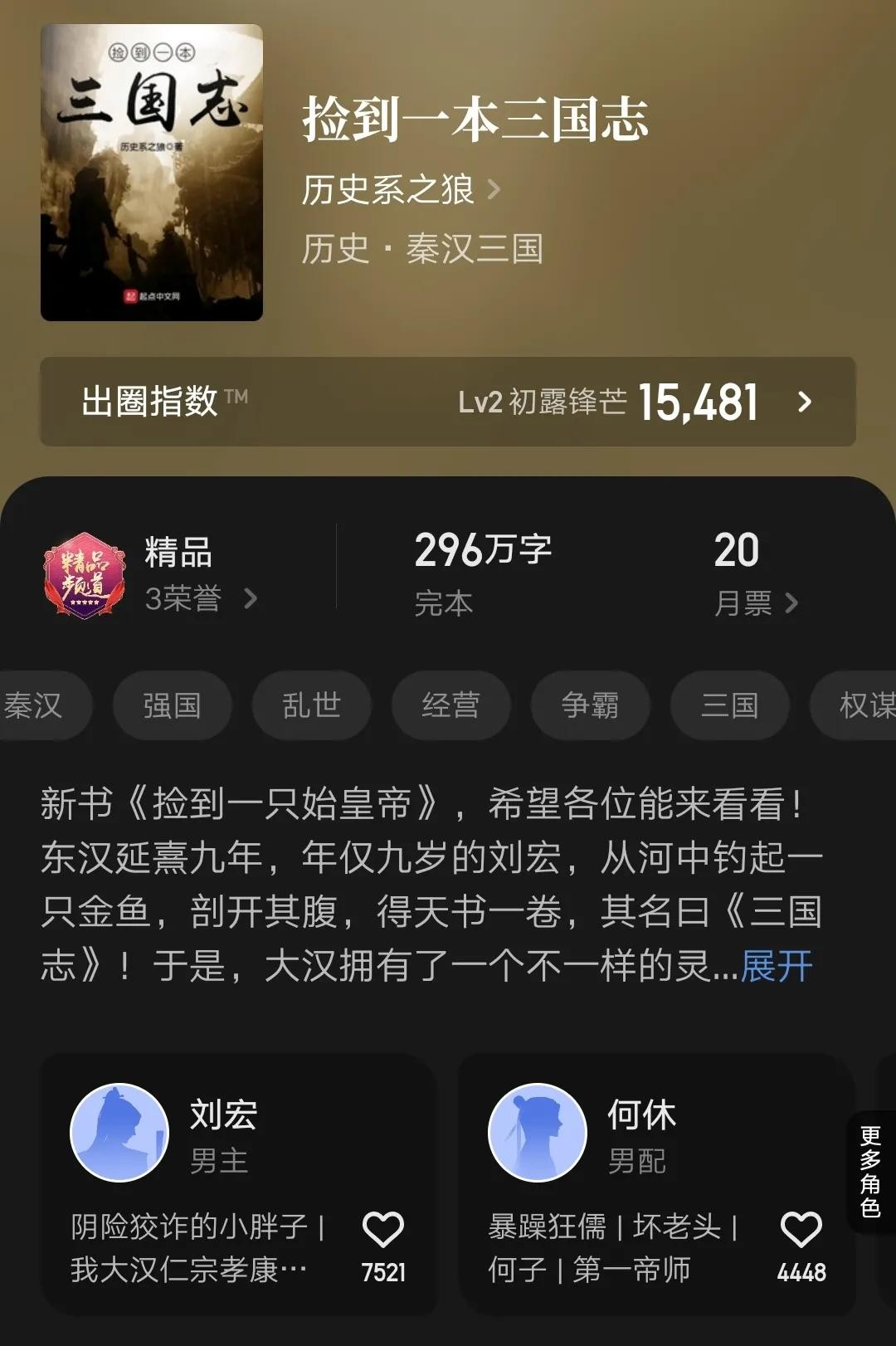Tap the 捡到一本三国志 book cover
This screenshot has height=1346, width=896.
coord(152,173)
